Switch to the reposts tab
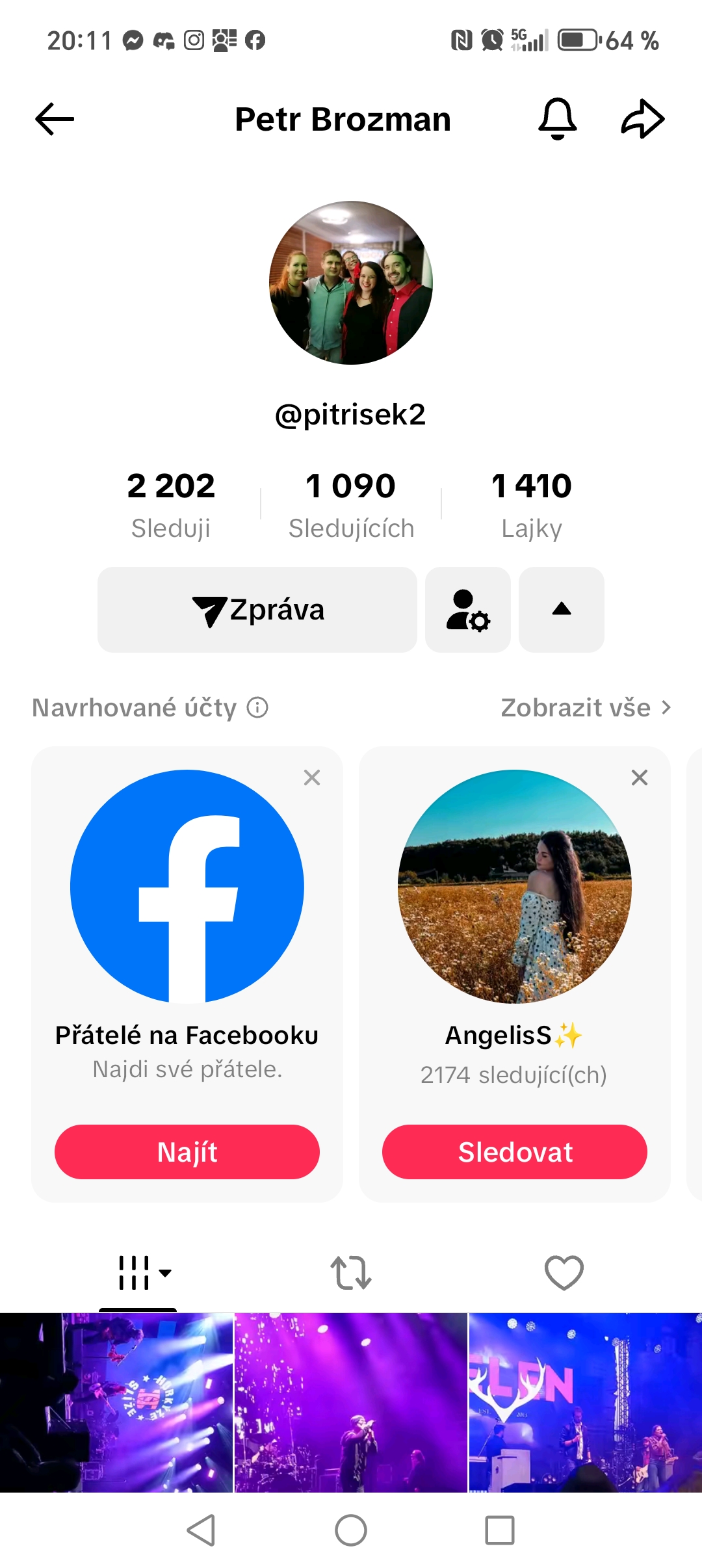702x1568 pixels. [351, 1272]
